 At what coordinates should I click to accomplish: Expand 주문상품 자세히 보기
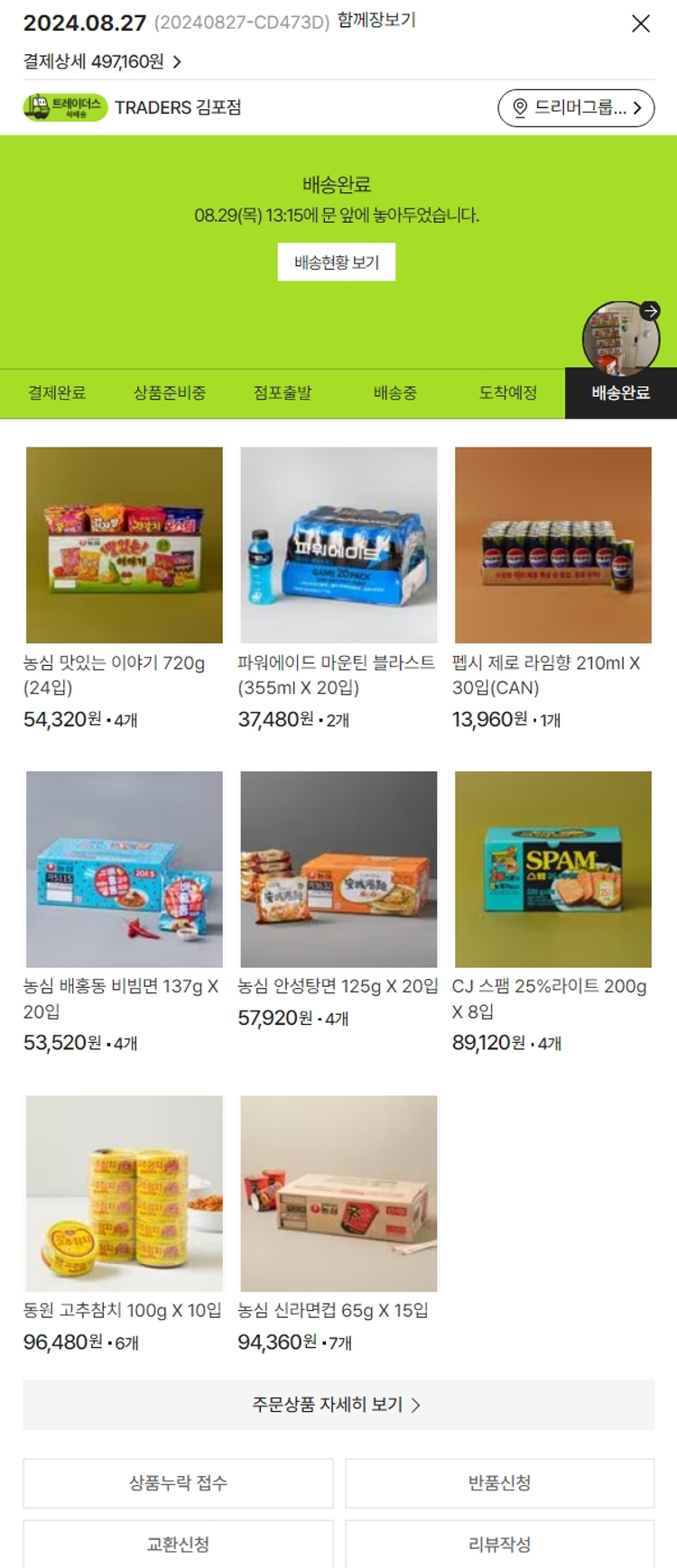338,1405
